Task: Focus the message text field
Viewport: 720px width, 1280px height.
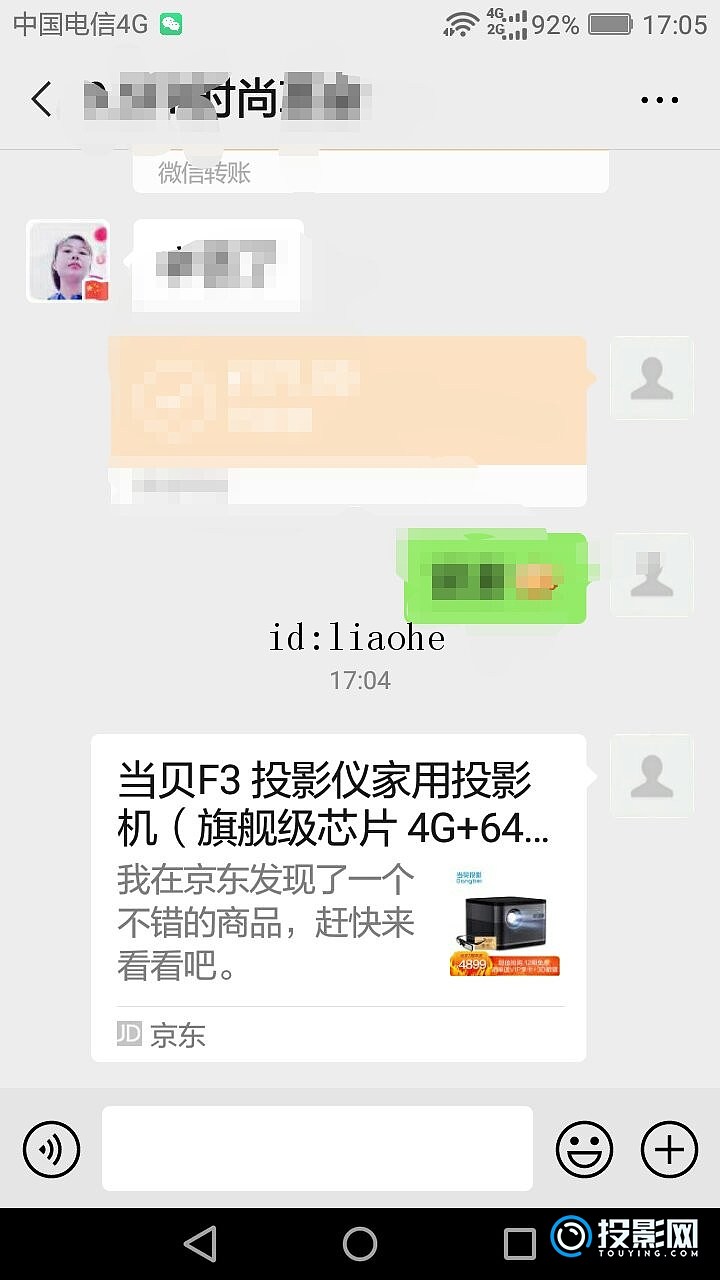Action: point(317,1149)
